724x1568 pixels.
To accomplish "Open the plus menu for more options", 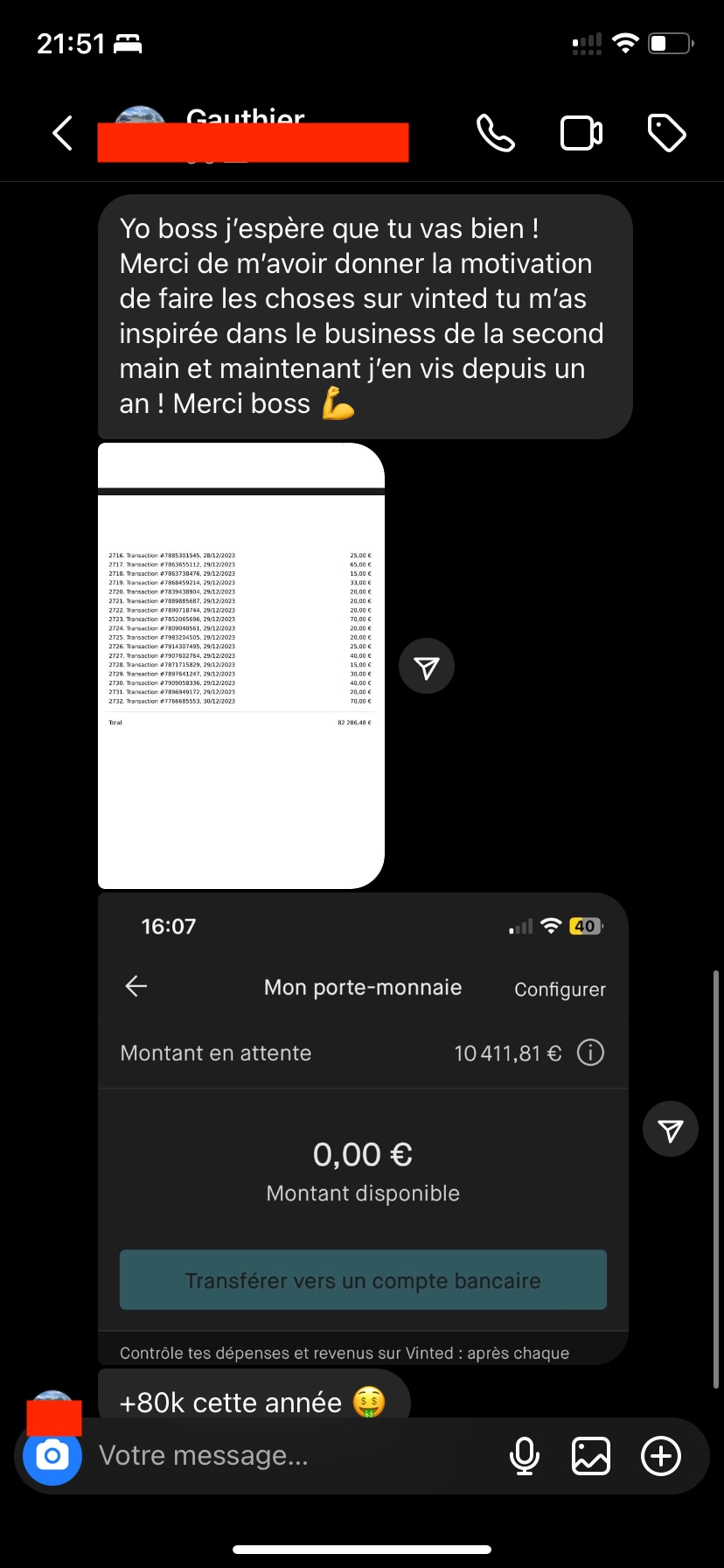I will point(661,1456).
